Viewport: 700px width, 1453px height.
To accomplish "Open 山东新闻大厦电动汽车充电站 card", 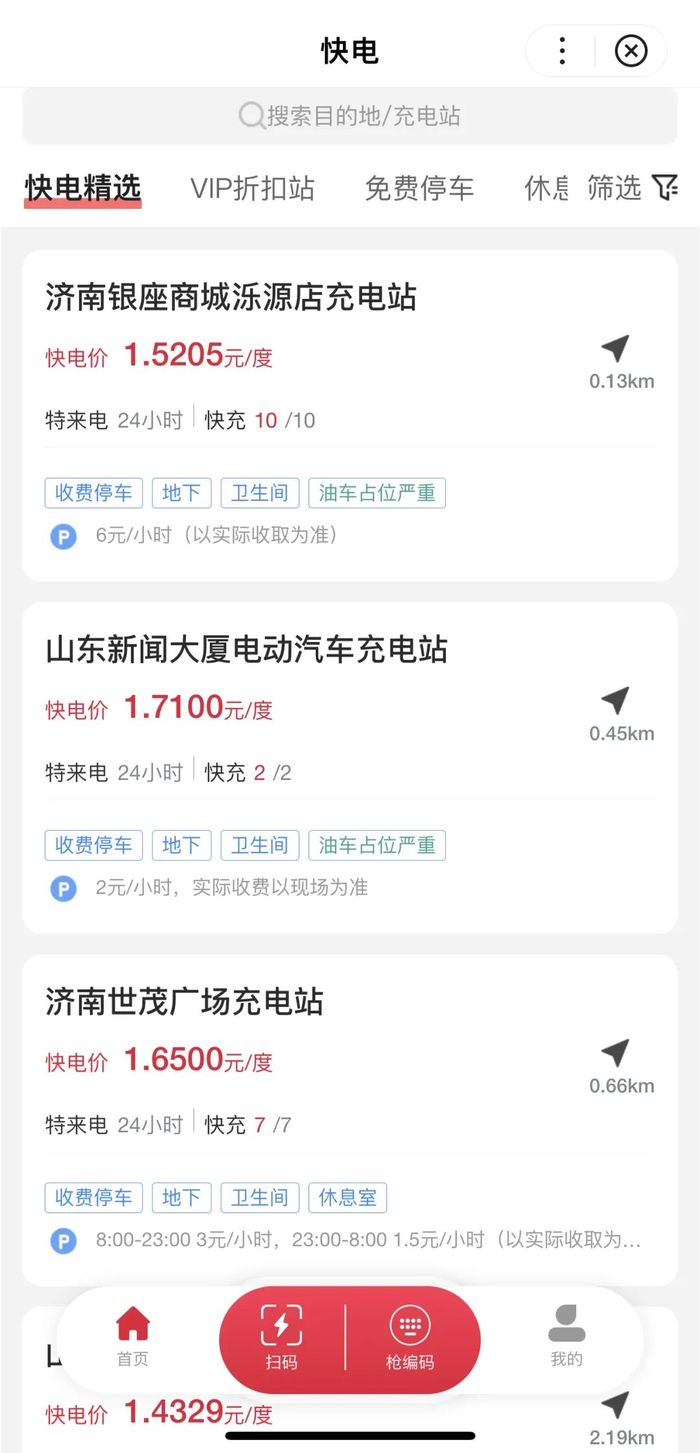I will pos(350,768).
